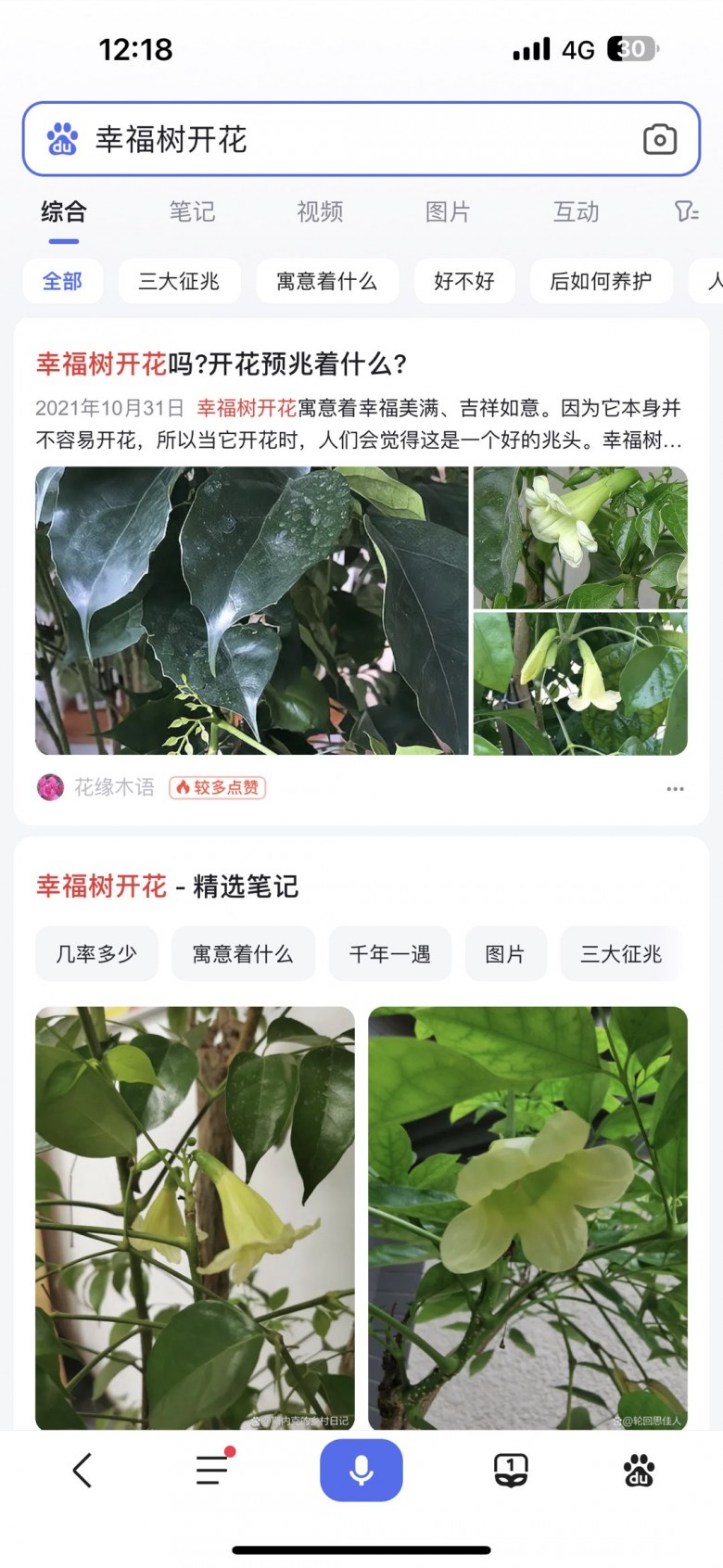
Task: Open the note photo of open yellow flower
Action: coord(527,1217)
